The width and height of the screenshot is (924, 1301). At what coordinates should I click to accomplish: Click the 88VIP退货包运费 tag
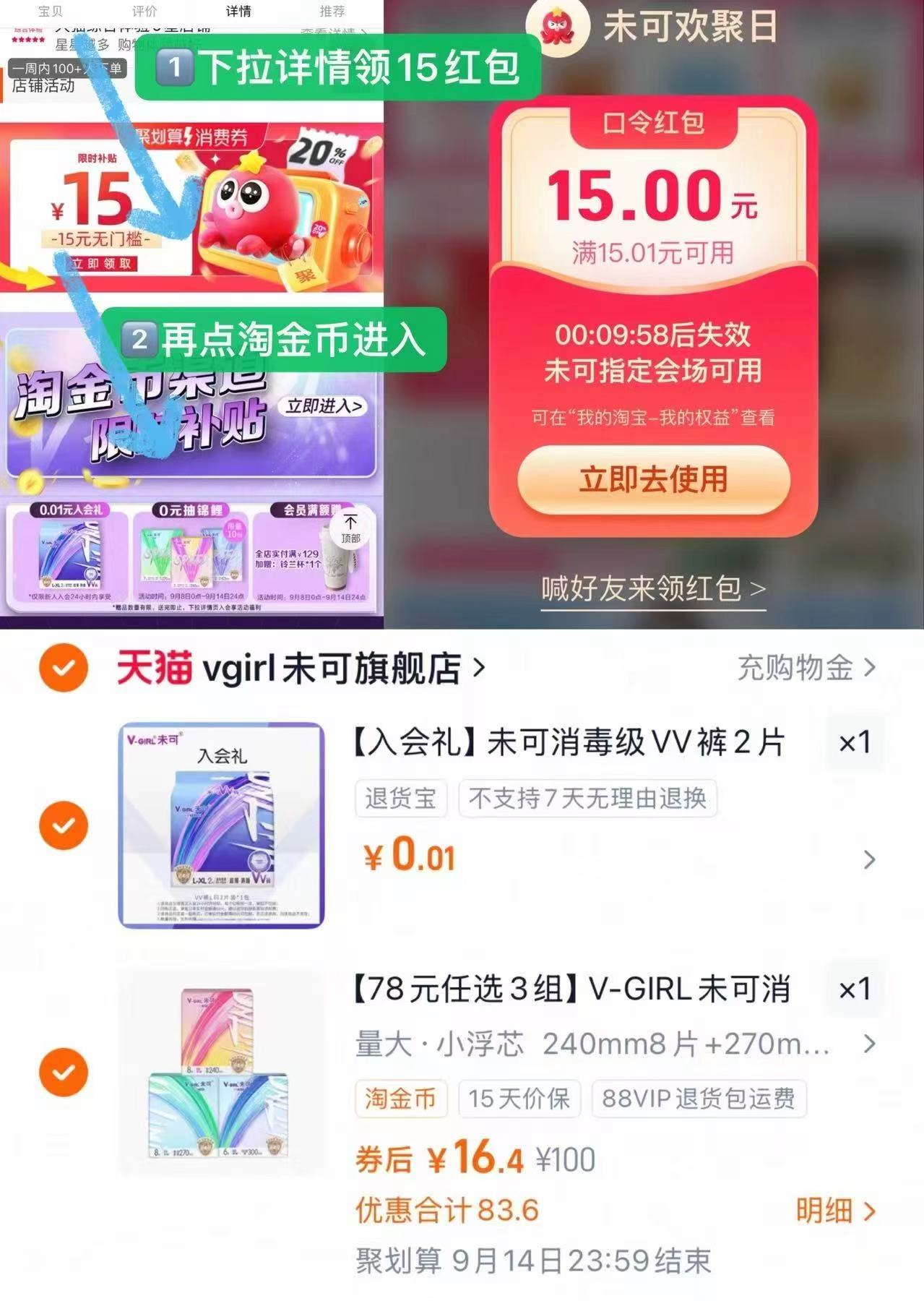[696, 1099]
